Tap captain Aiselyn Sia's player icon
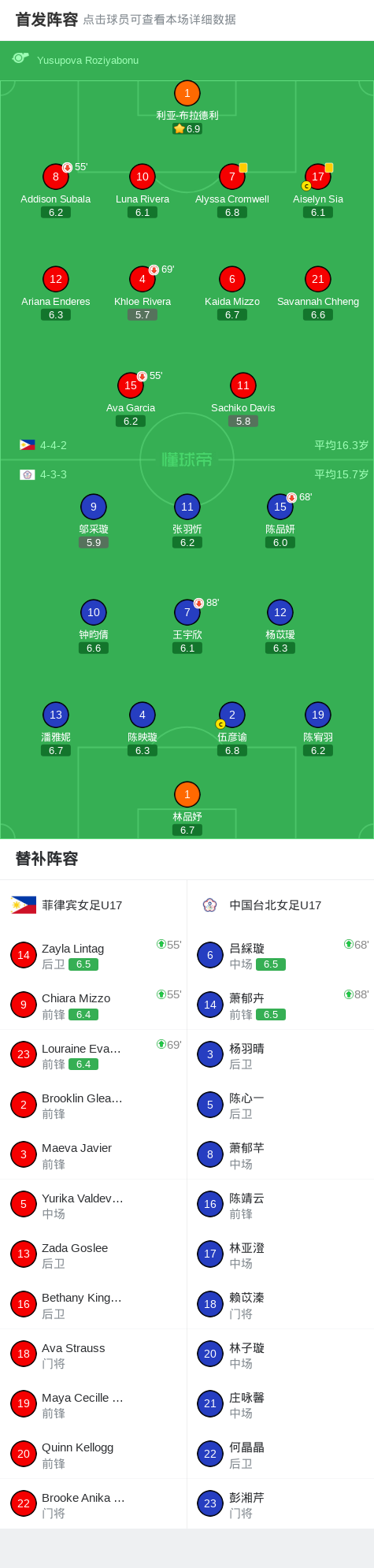374x1568 pixels. 318,177
